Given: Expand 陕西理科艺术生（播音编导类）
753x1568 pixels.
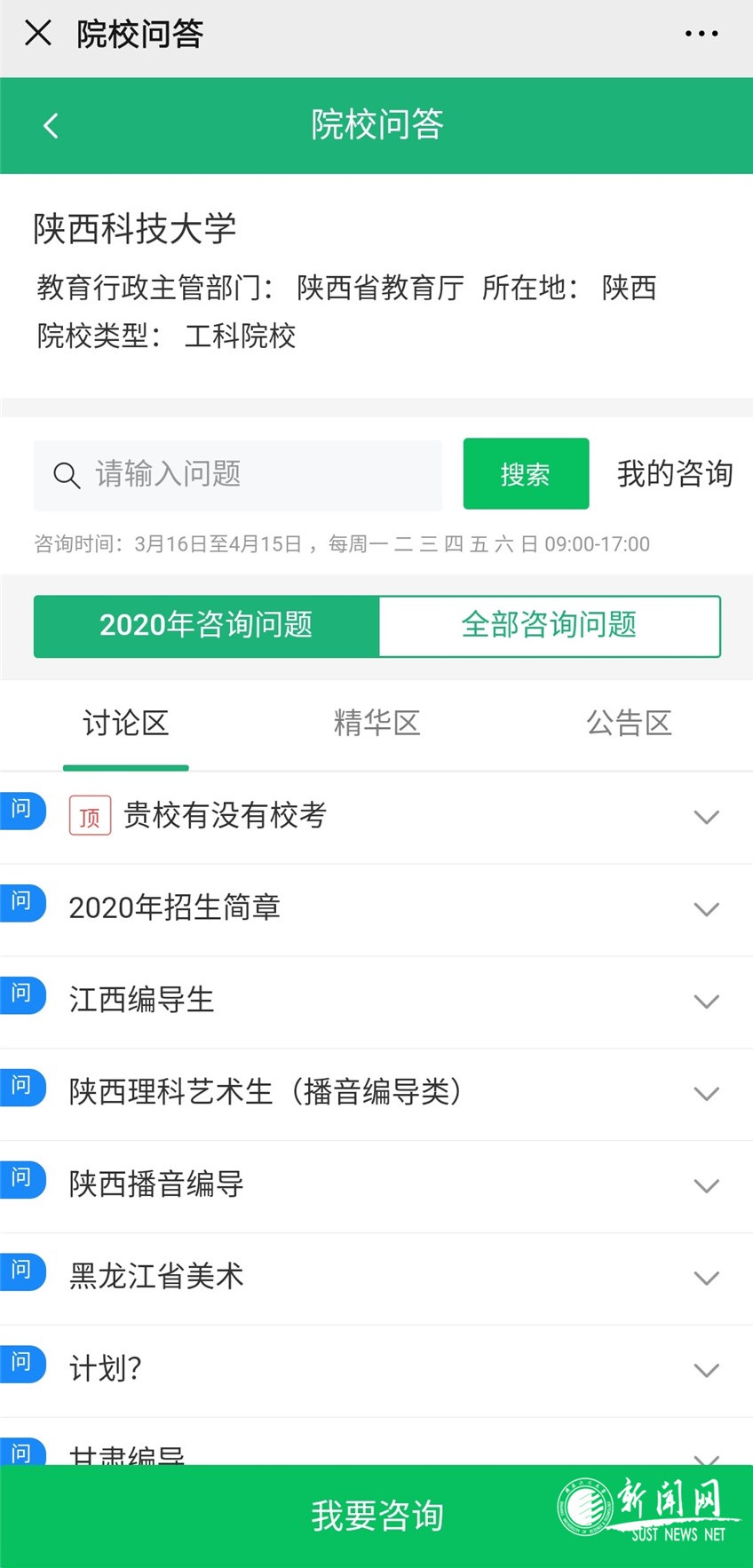Looking at the screenshot, I should pos(706,1094).
